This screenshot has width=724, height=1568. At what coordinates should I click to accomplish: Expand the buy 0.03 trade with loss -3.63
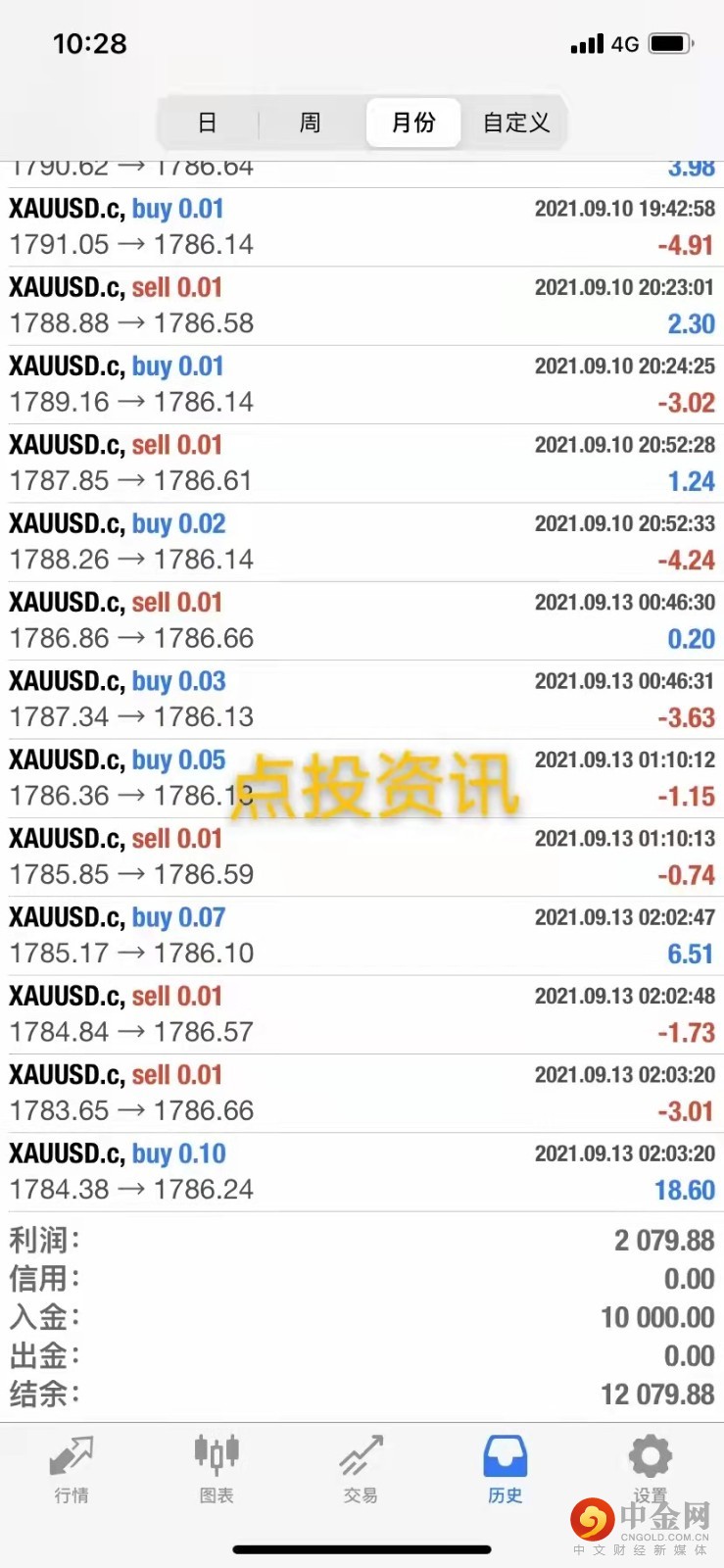coord(362,700)
